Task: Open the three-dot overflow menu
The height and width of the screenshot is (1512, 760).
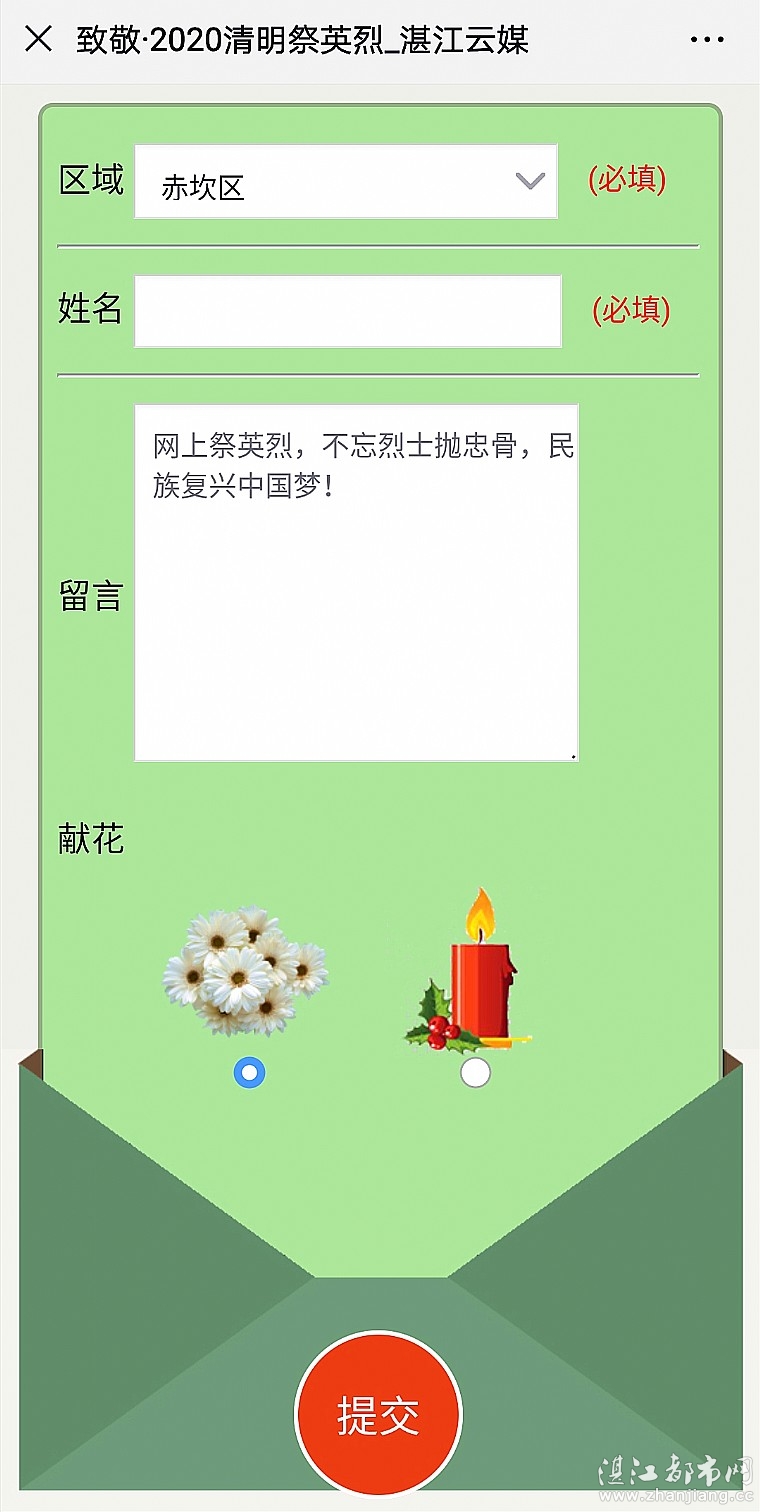Action: (x=707, y=40)
